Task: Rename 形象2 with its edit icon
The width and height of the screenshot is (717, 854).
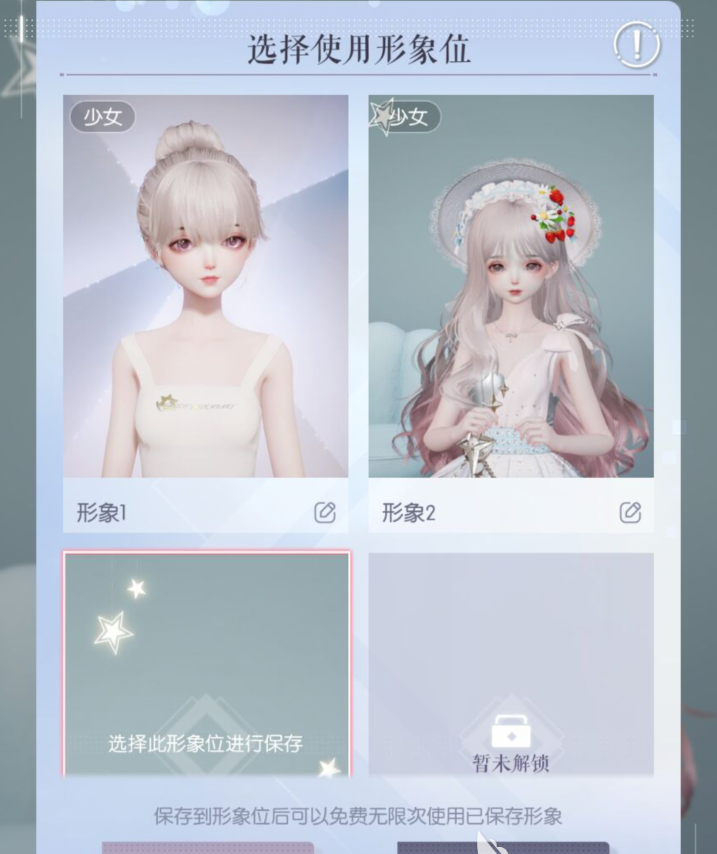Action: [x=630, y=513]
